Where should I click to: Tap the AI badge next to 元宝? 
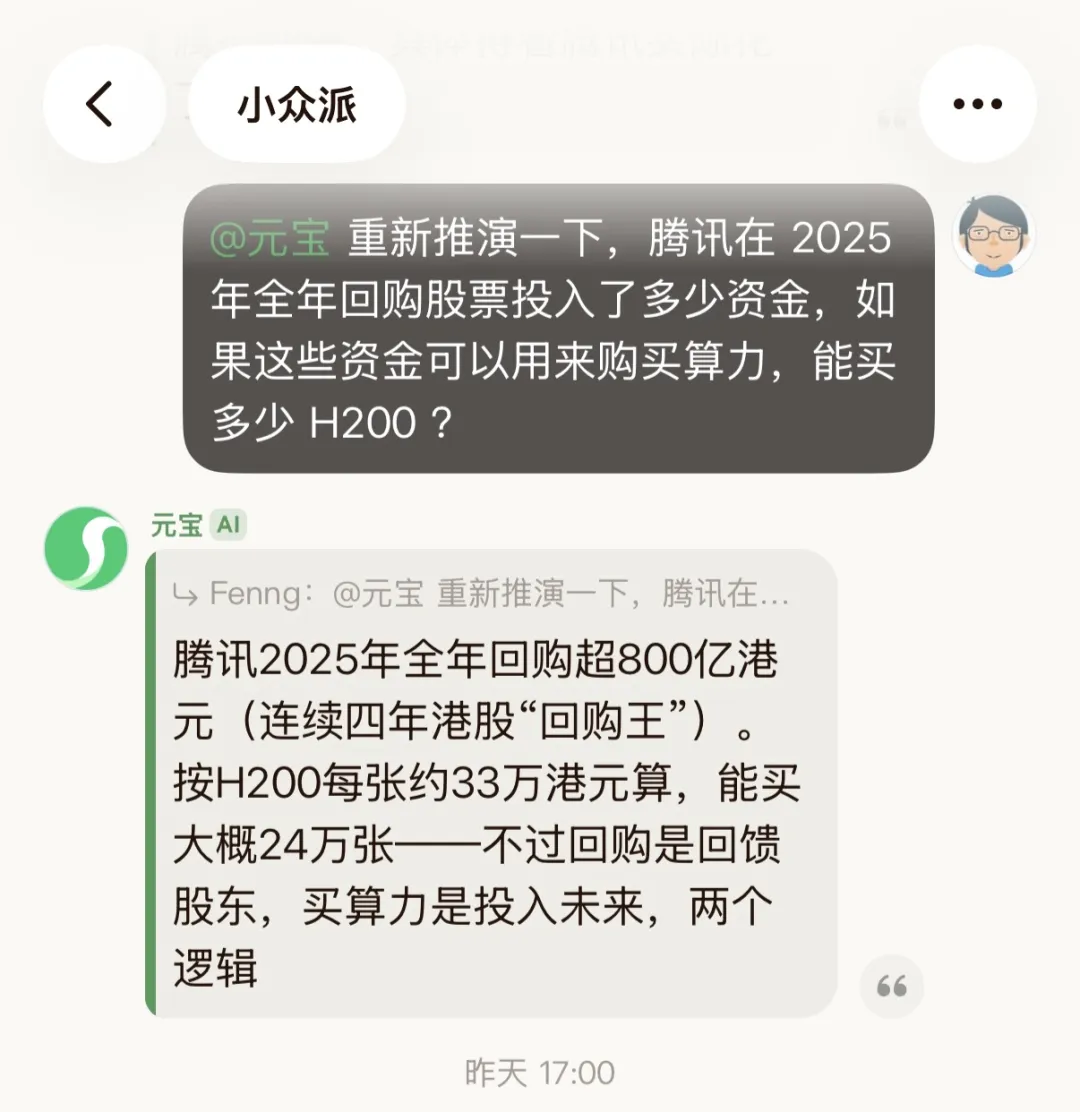231,524
